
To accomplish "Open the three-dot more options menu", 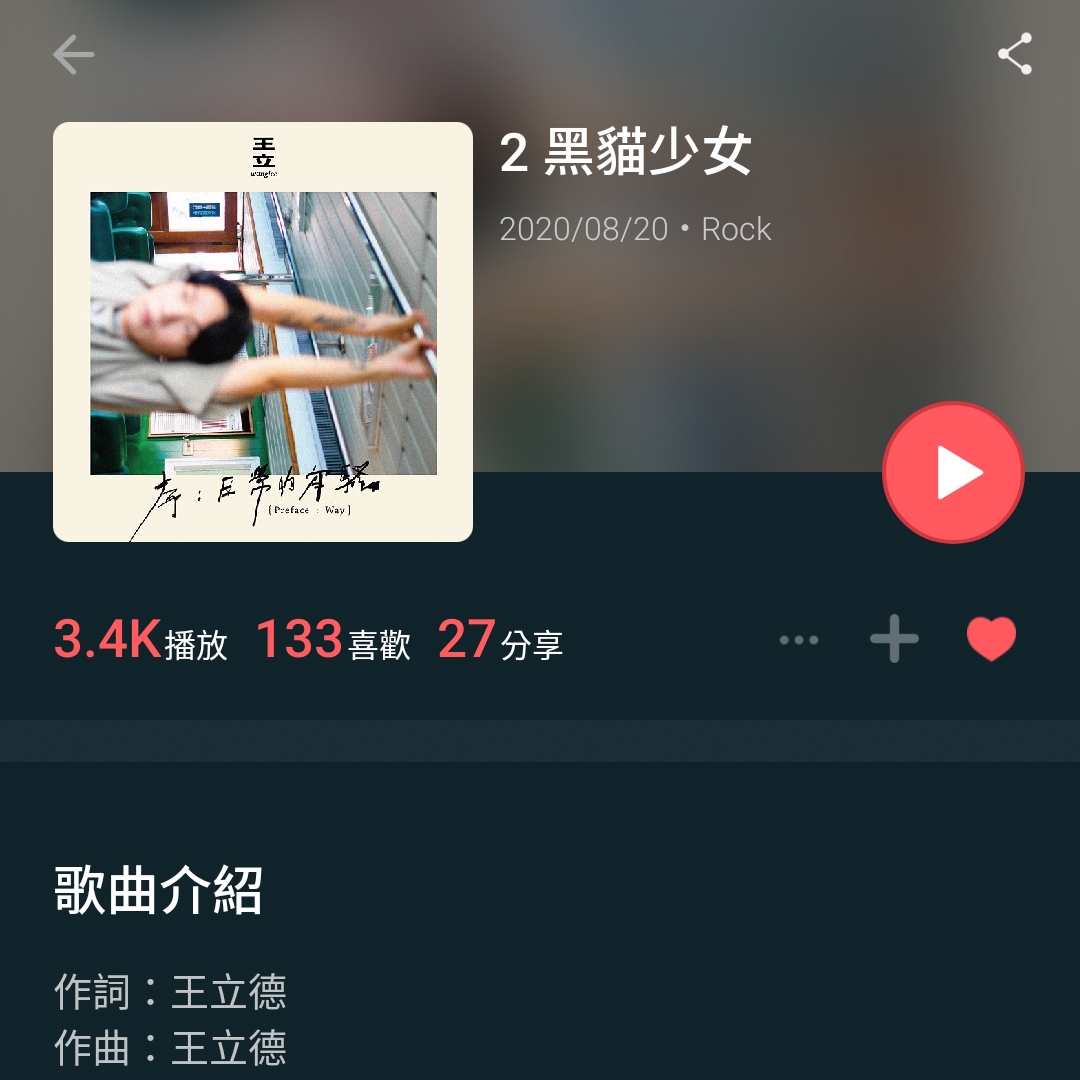I will point(799,640).
